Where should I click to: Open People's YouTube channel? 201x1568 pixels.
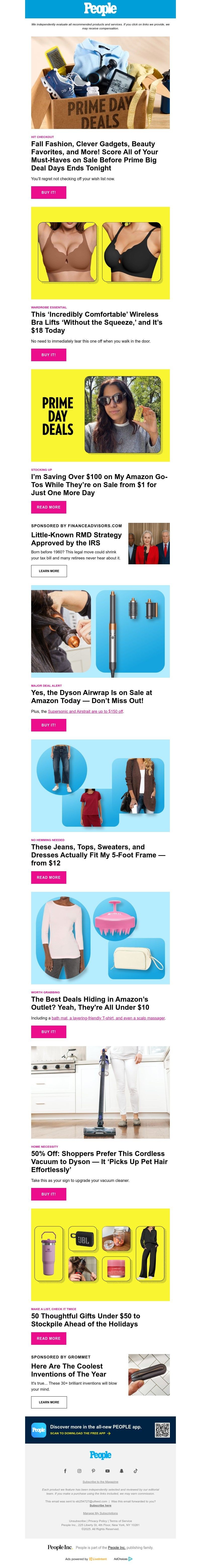click(x=107, y=1471)
